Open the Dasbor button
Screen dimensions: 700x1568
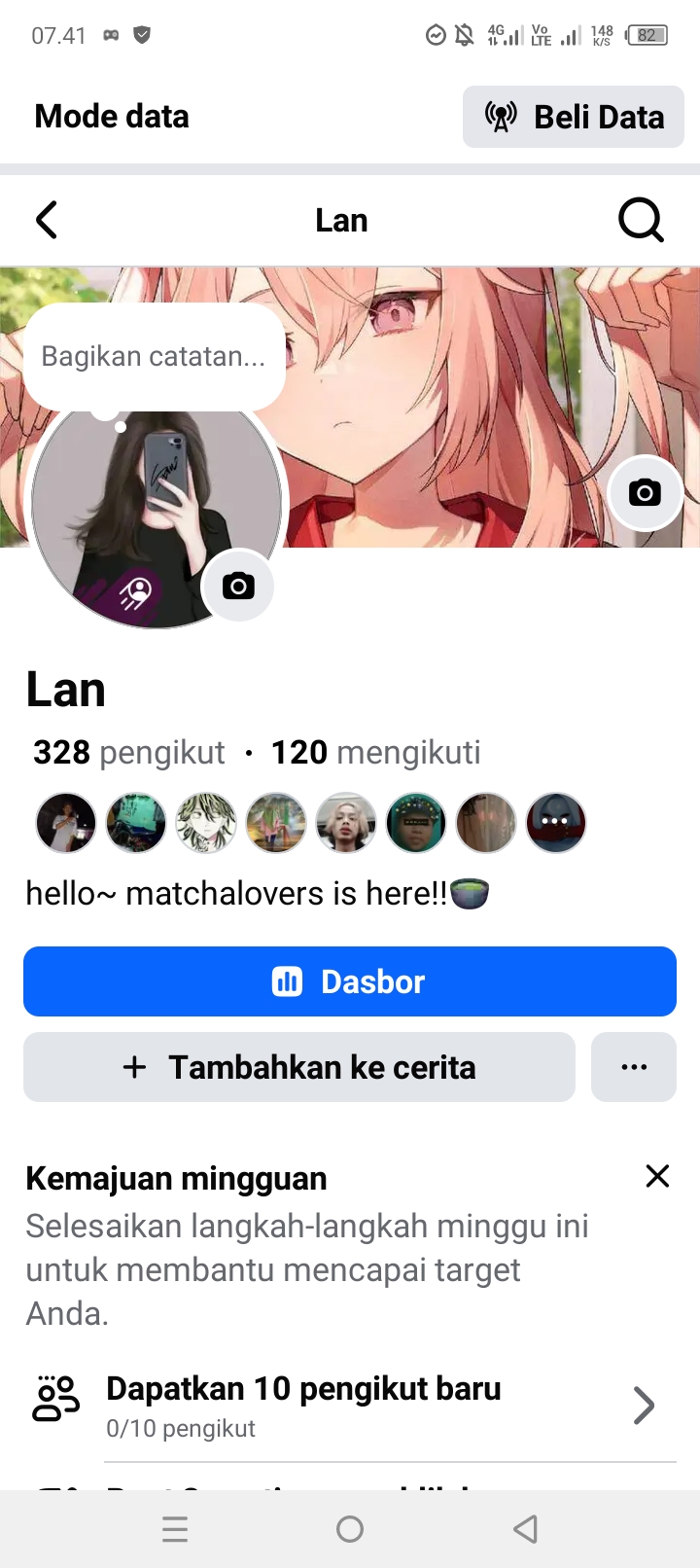coord(350,981)
